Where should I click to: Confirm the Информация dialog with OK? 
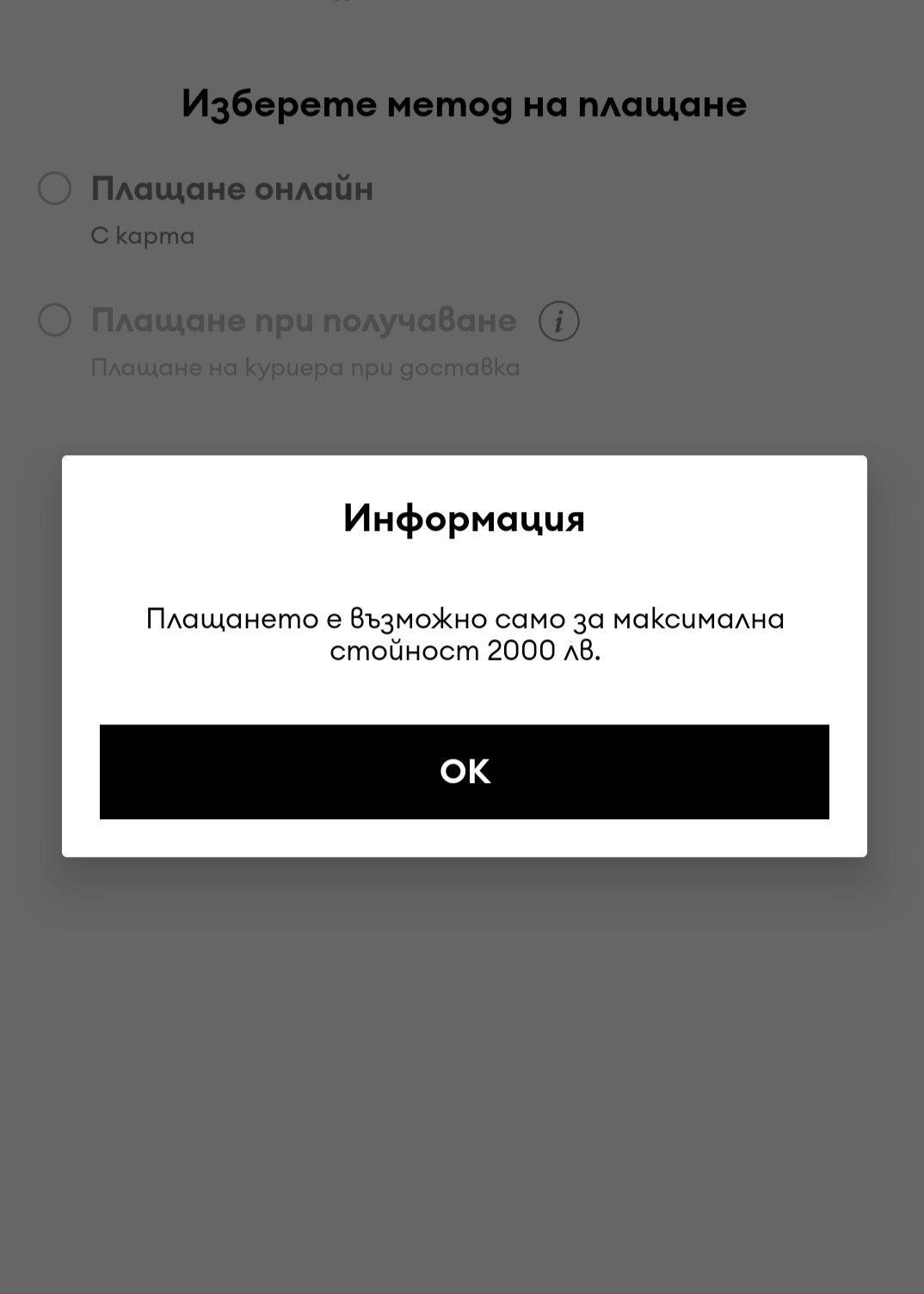pos(464,771)
